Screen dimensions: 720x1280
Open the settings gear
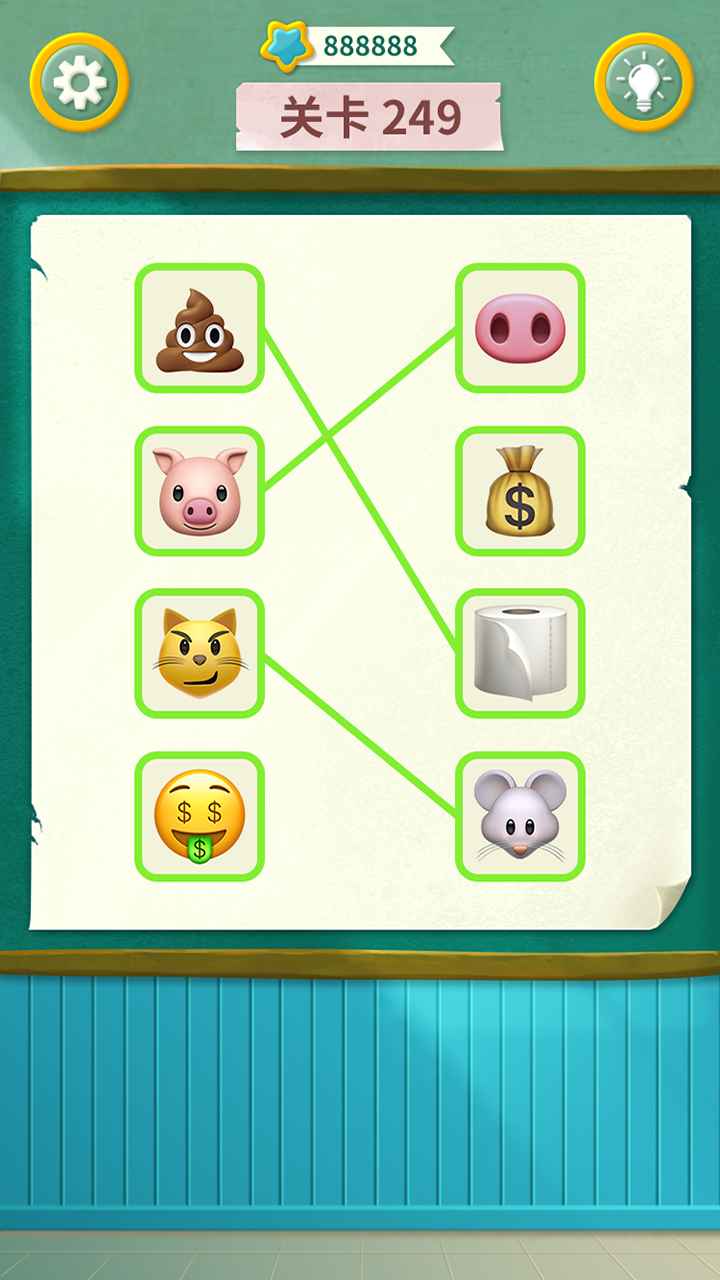pyautogui.click(x=79, y=82)
